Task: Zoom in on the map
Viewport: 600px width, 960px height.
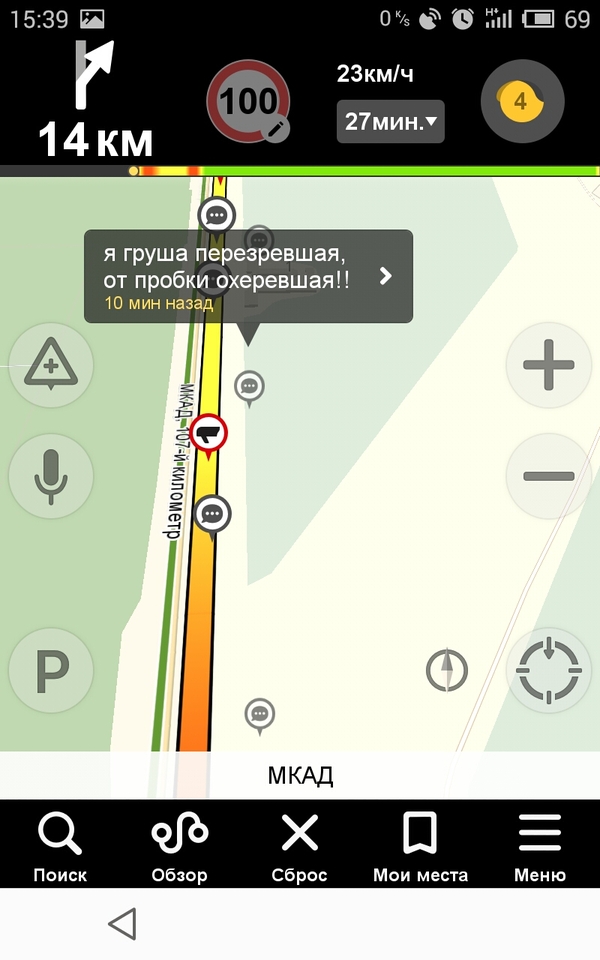Action: click(548, 366)
